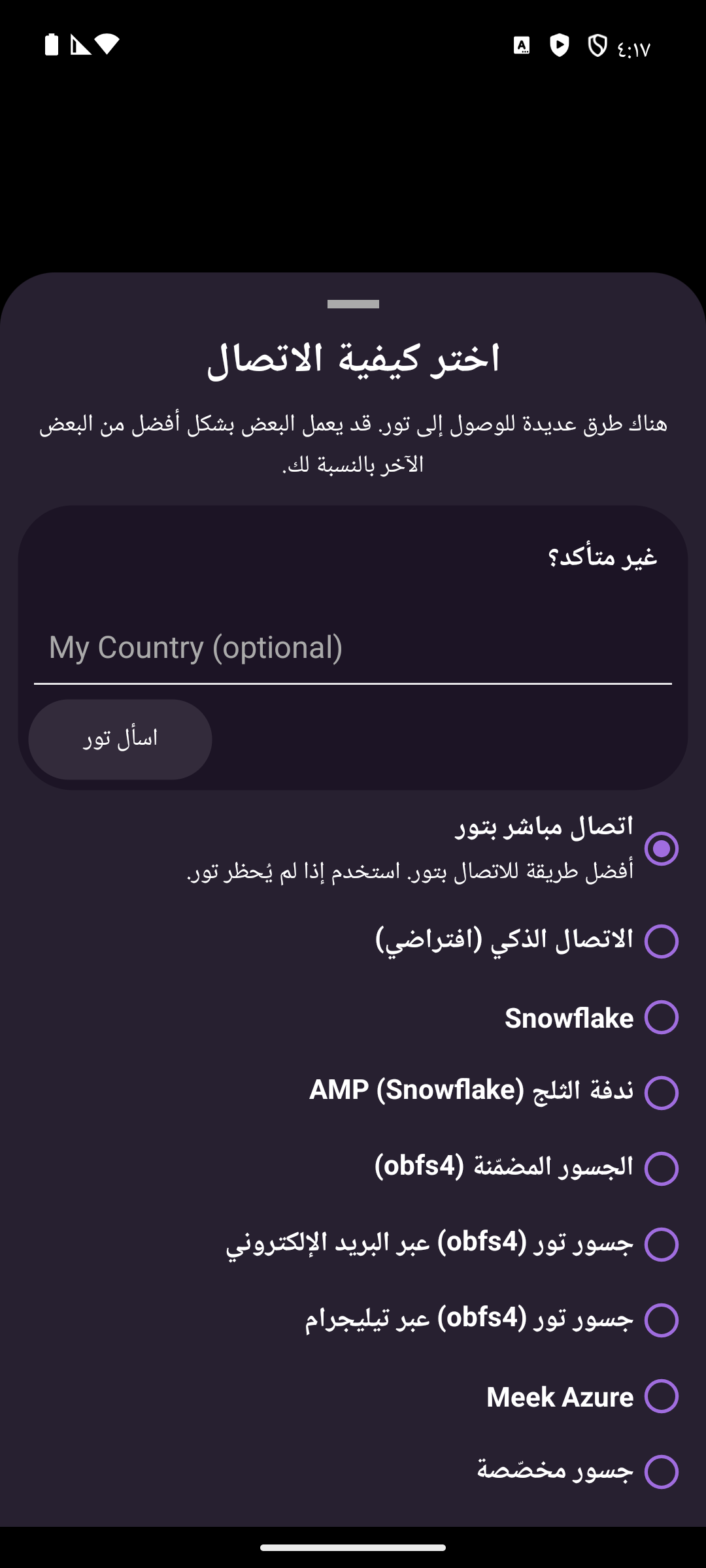The image size is (706, 1568).
Task: Choose الاتصال الذكي (افتراضي) option
Action: (x=661, y=941)
